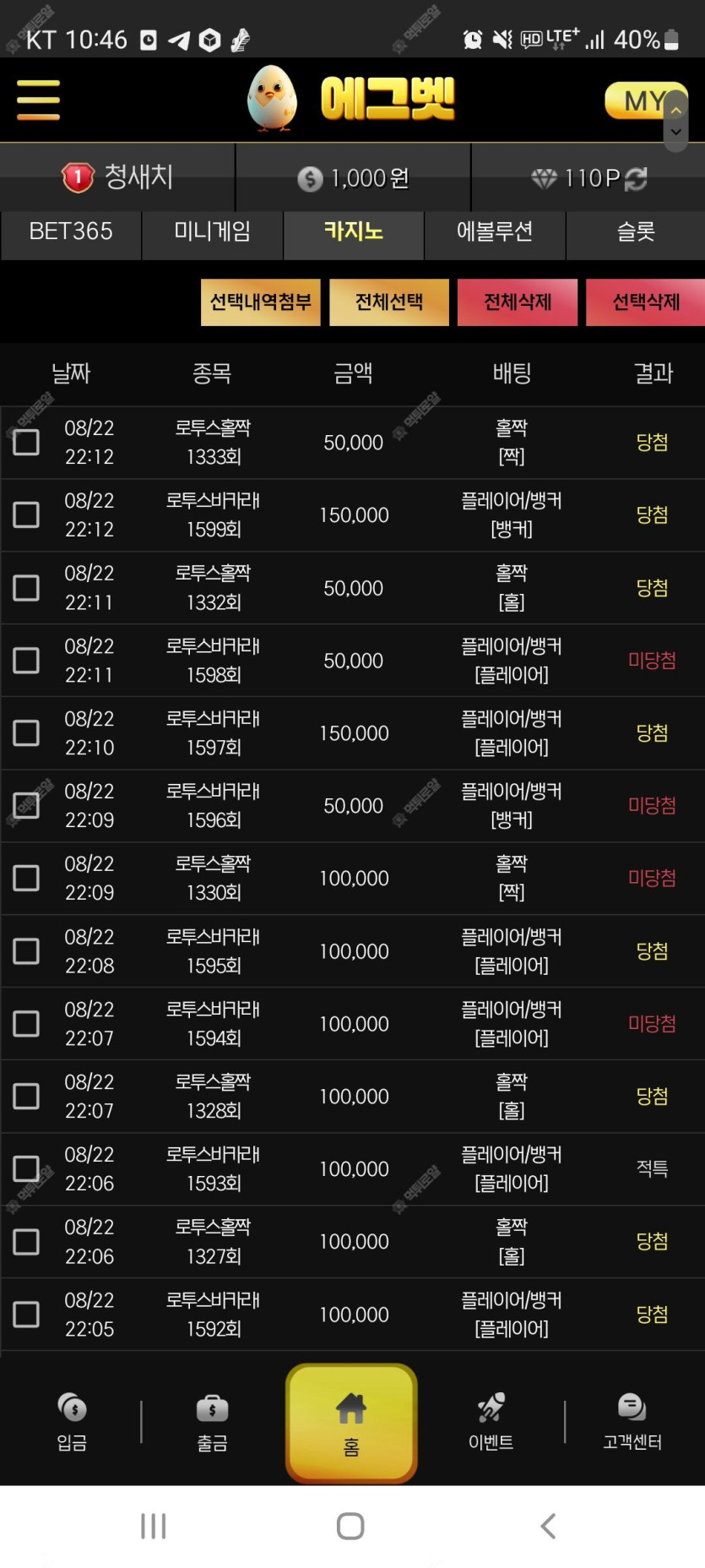This screenshot has width=705, height=1568.
Task: Tick the checkbox for 로투스바카라 1598회
Action: (x=26, y=660)
